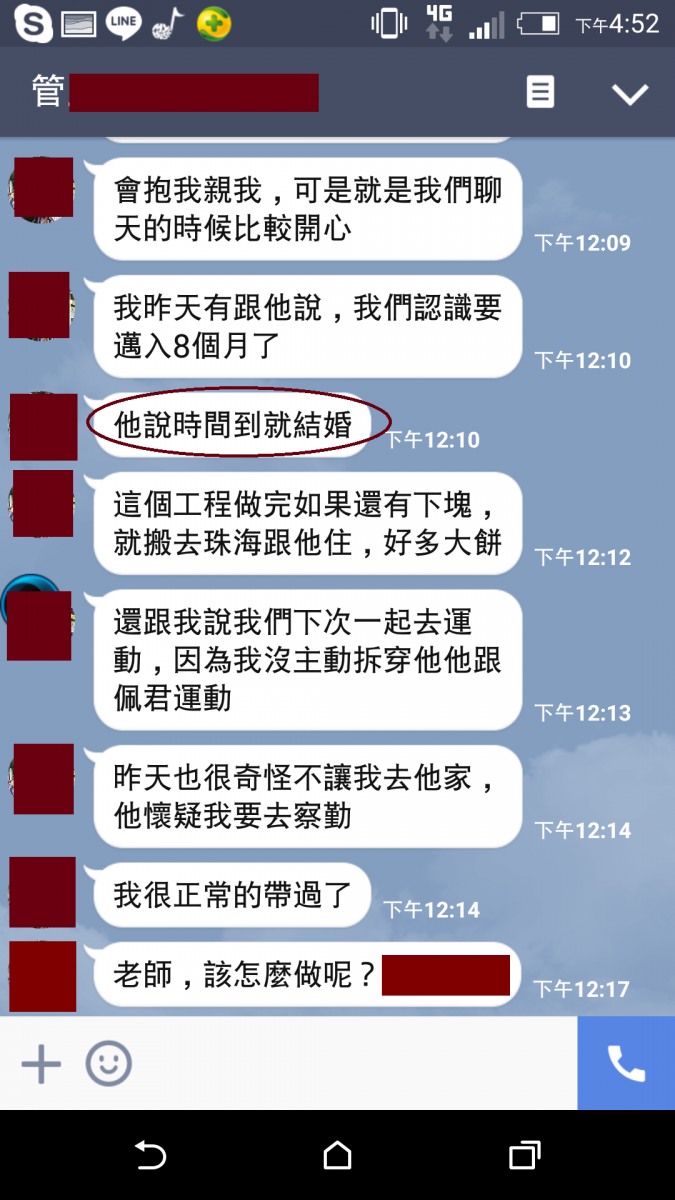Go to the home screen
This screenshot has height=1200, width=675.
(337, 1156)
